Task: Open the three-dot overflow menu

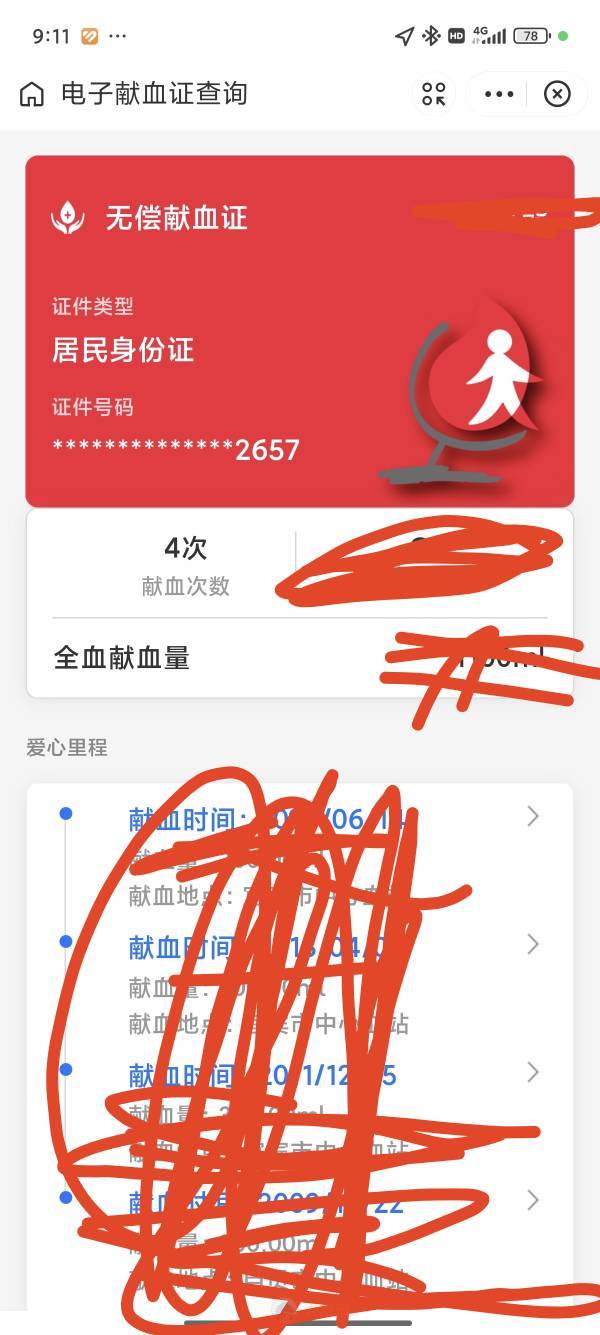Action: [499, 94]
